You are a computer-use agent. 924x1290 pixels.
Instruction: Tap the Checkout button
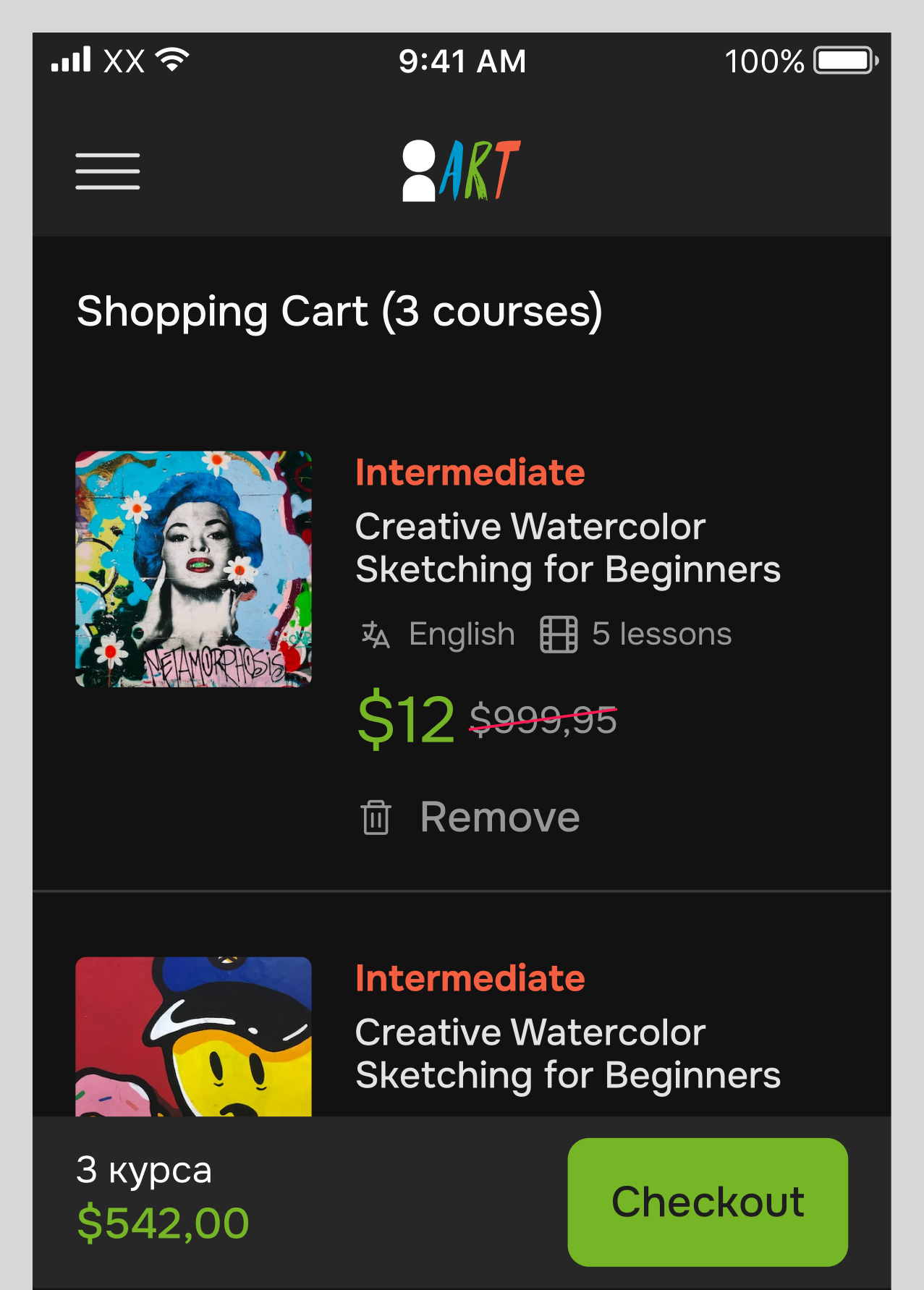(707, 1202)
